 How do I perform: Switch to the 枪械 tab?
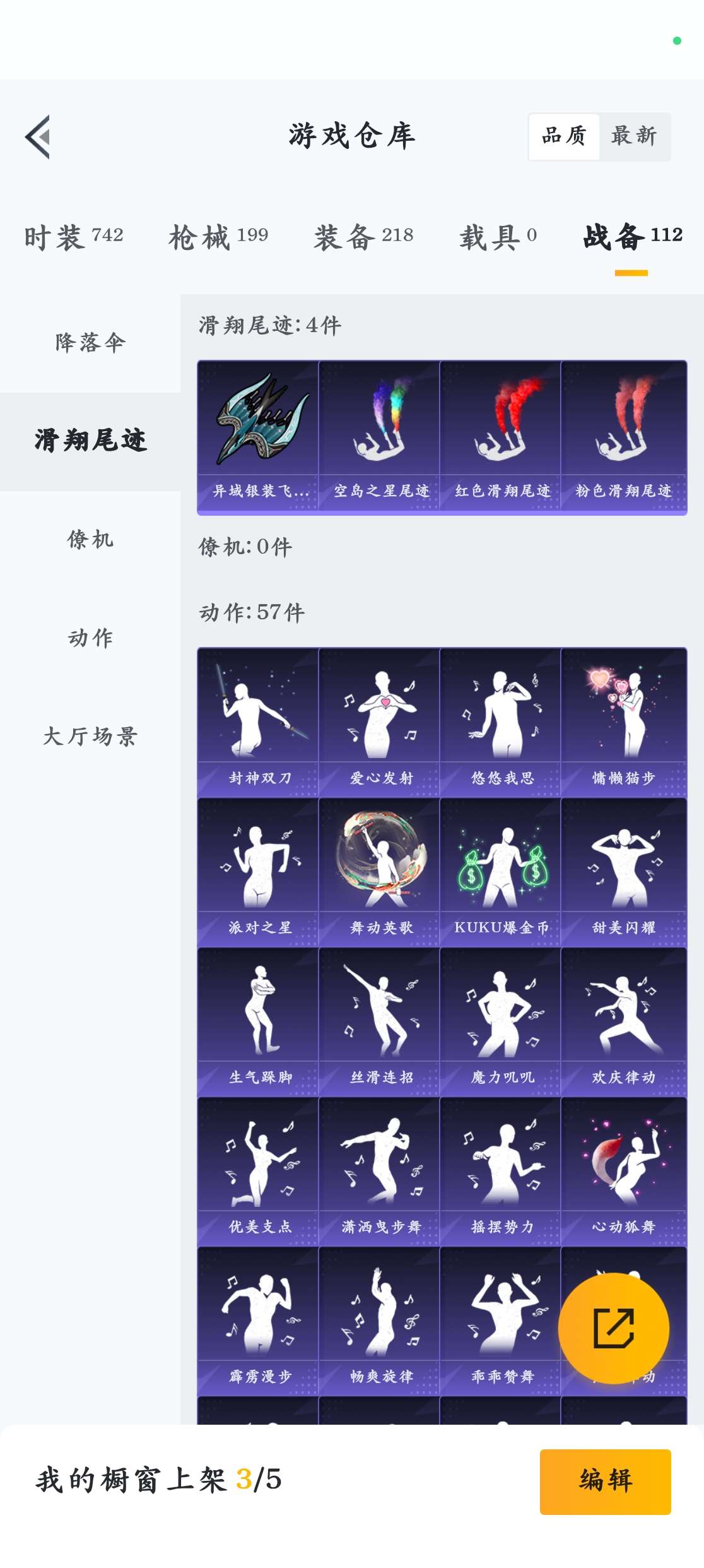(x=218, y=237)
